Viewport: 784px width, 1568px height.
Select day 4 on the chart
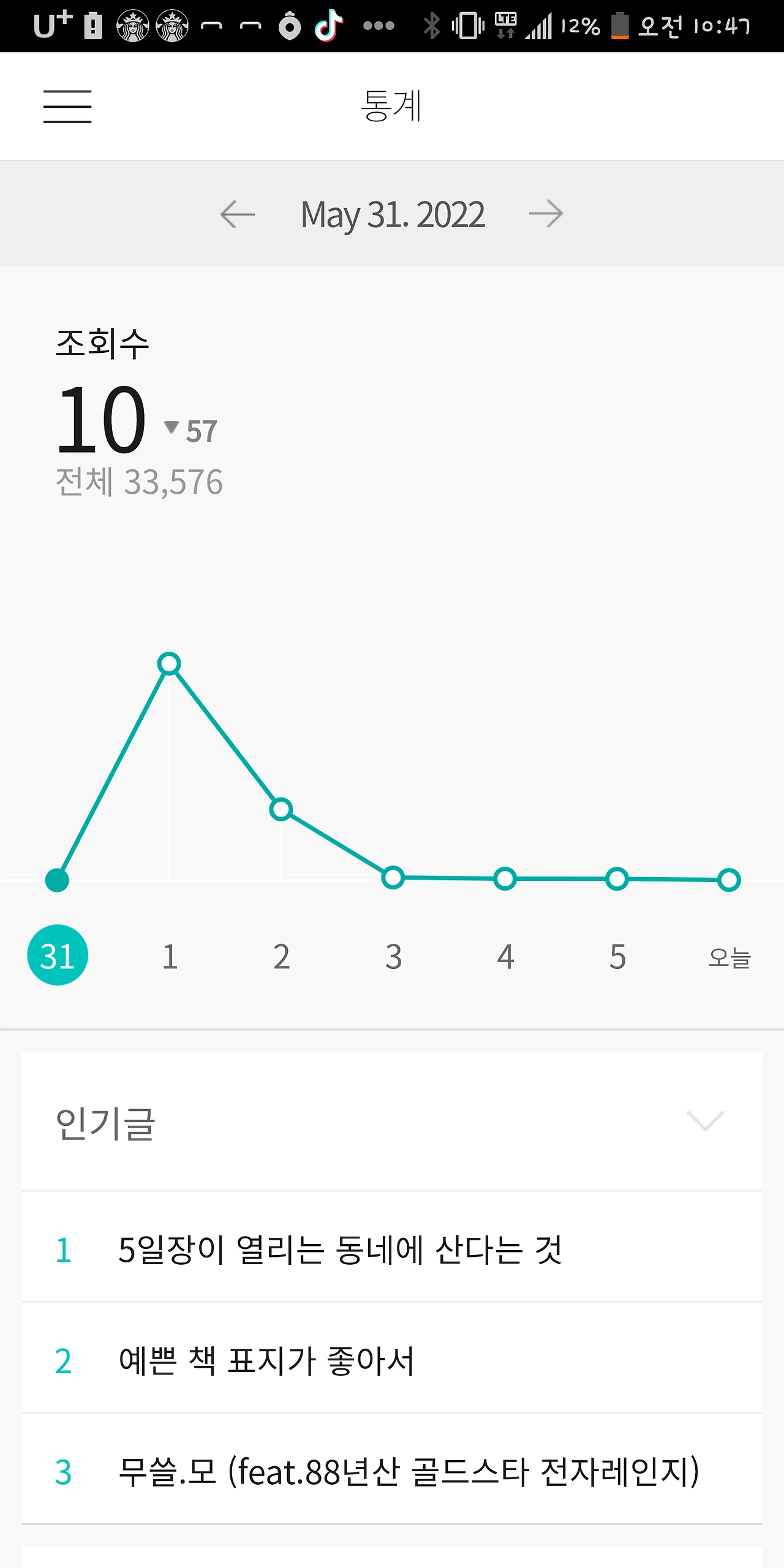pyautogui.click(x=505, y=956)
